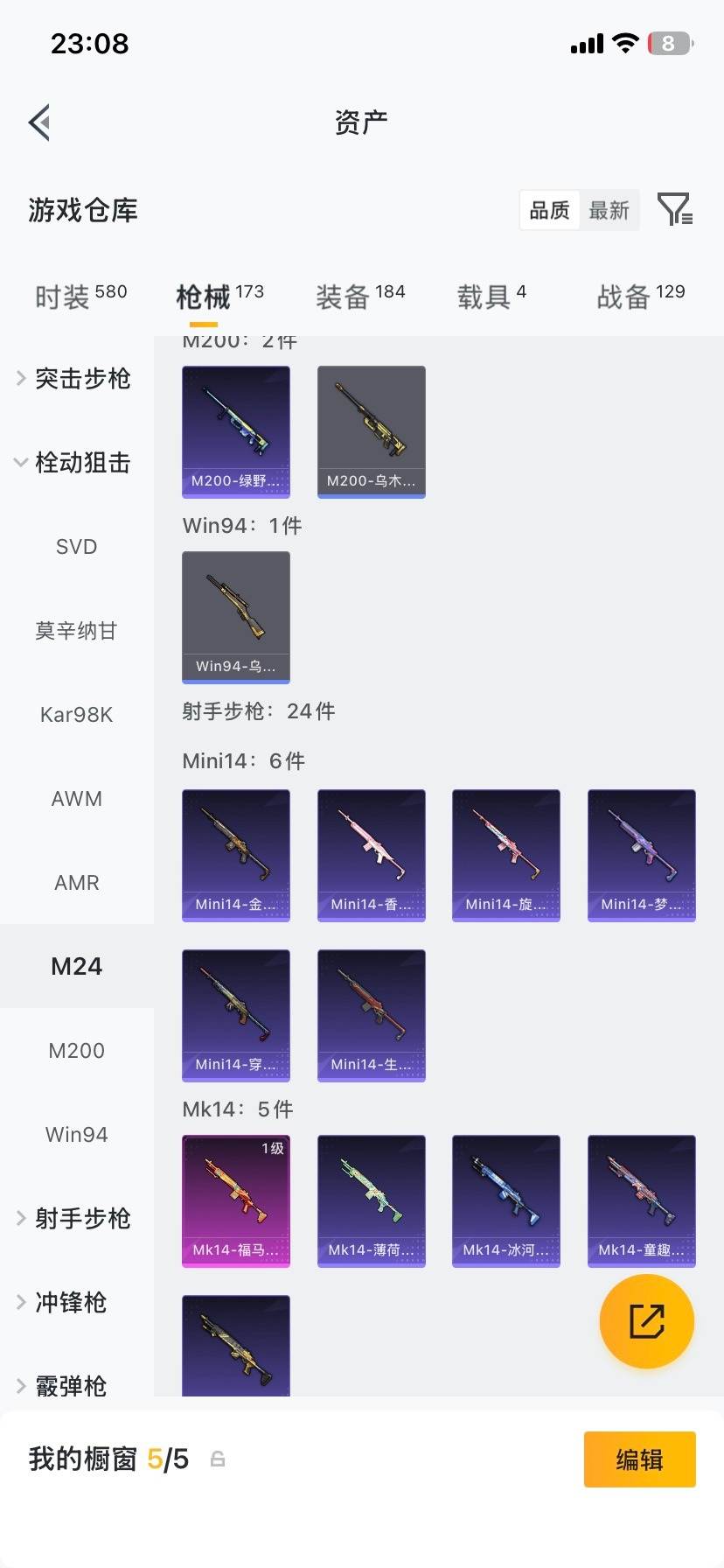Jump to AWM in the sidebar
The image size is (724, 1568).
(77, 799)
